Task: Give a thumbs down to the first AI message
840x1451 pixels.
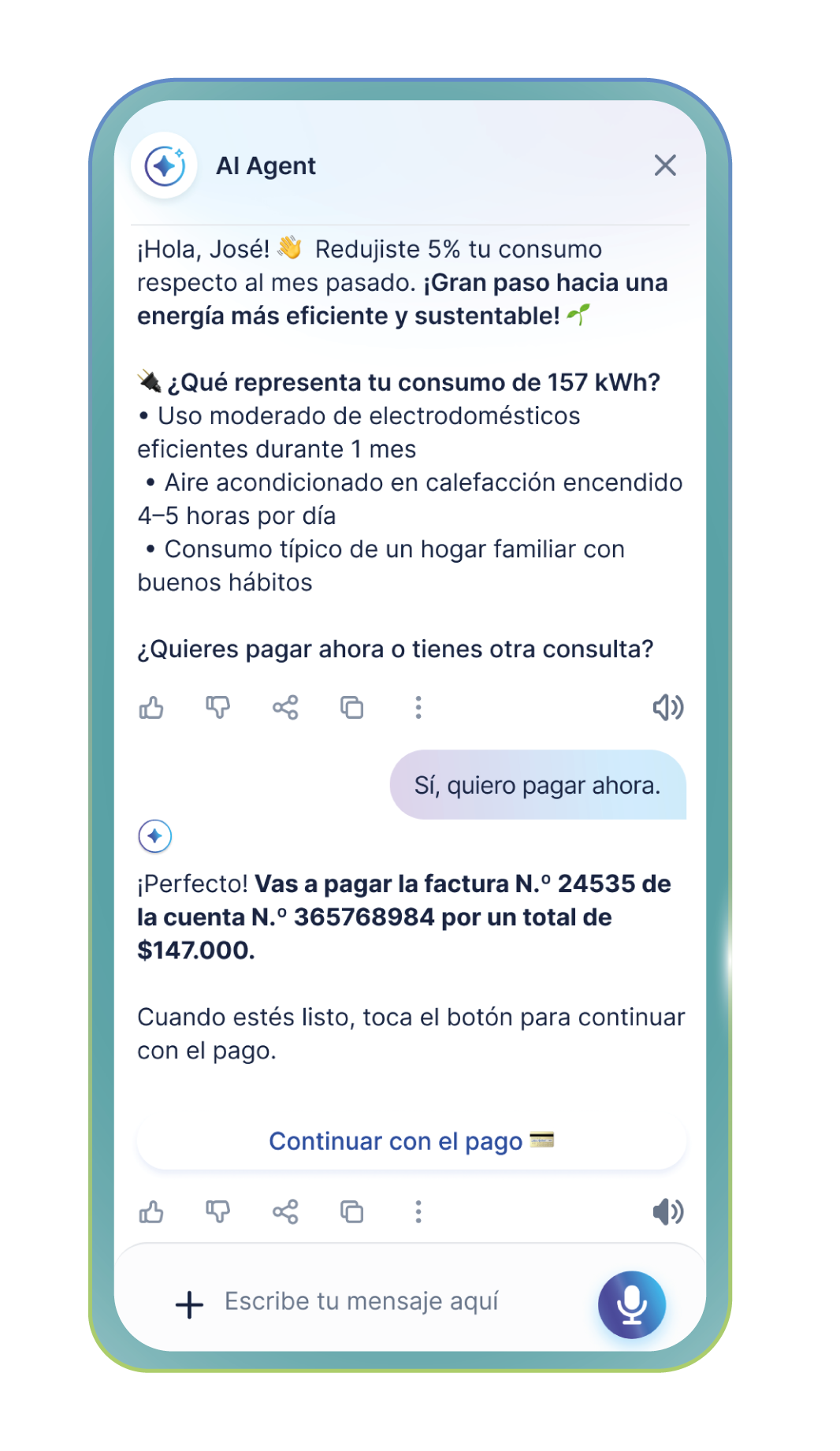Action: pos(218,708)
